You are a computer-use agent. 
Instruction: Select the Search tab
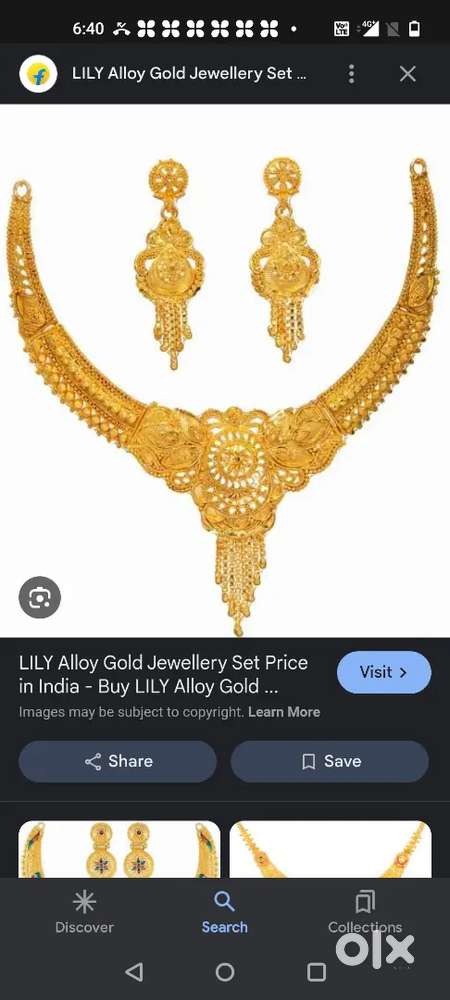coord(224,913)
